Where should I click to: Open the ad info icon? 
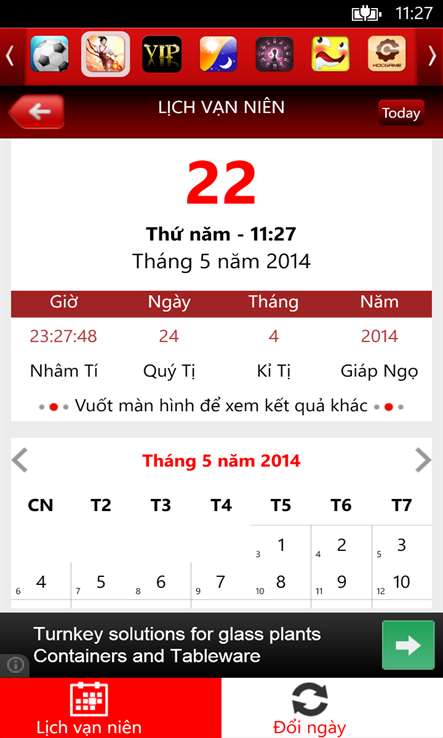click(x=15, y=665)
